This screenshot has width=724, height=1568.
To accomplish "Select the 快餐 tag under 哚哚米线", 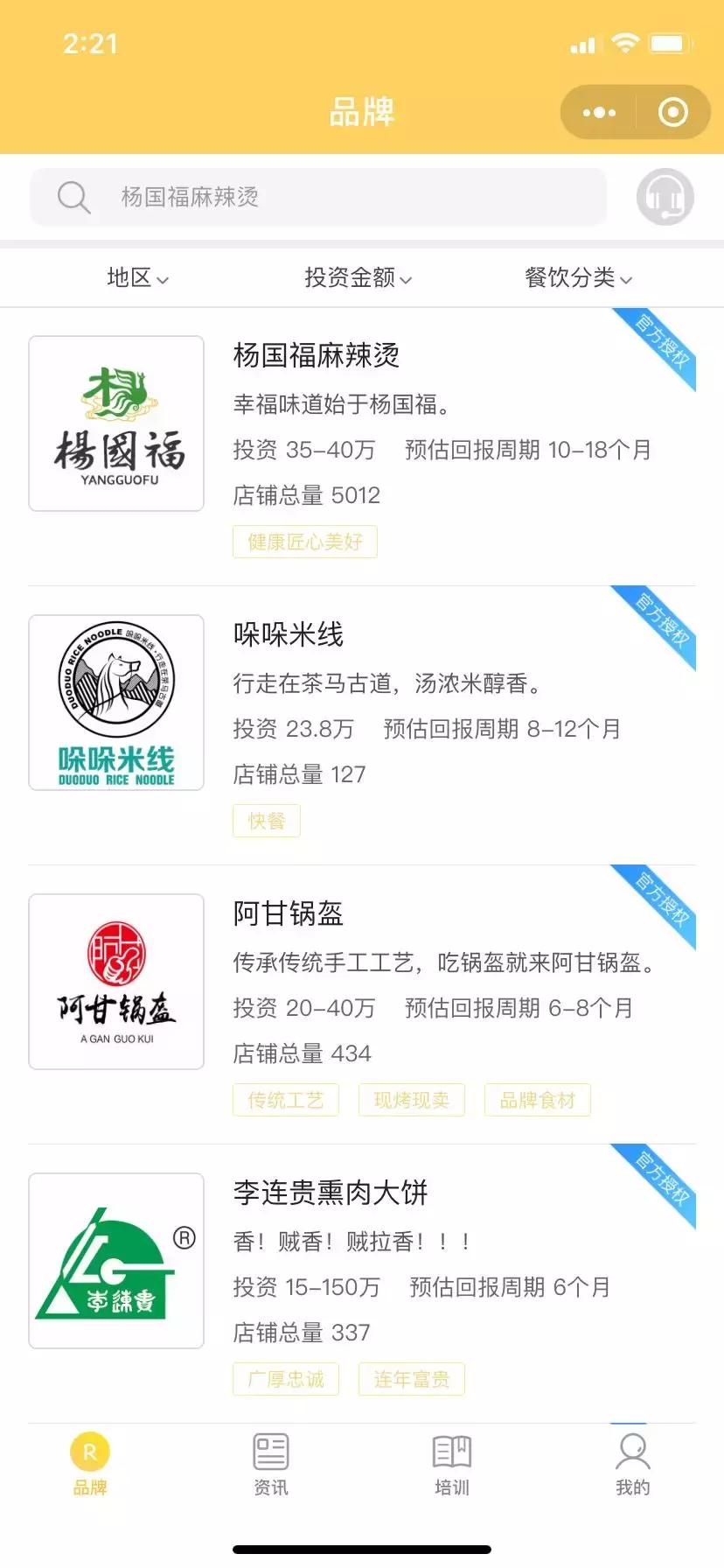I will pyautogui.click(x=267, y=820).
